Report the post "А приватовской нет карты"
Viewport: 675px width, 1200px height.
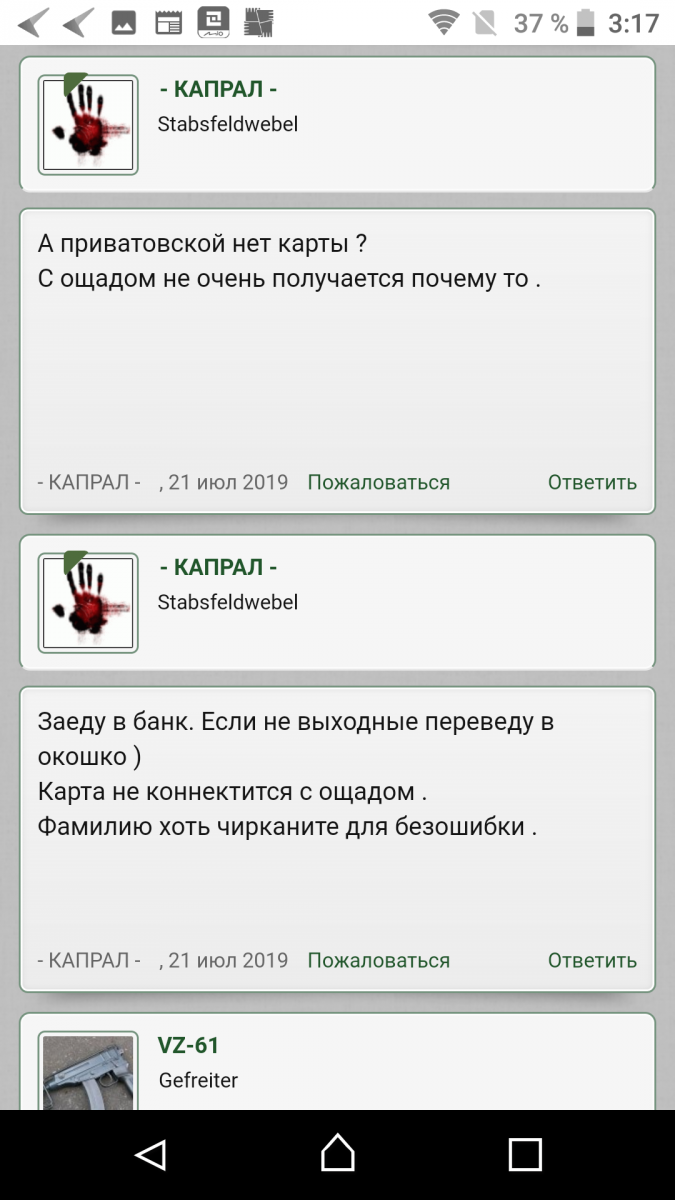378,482
